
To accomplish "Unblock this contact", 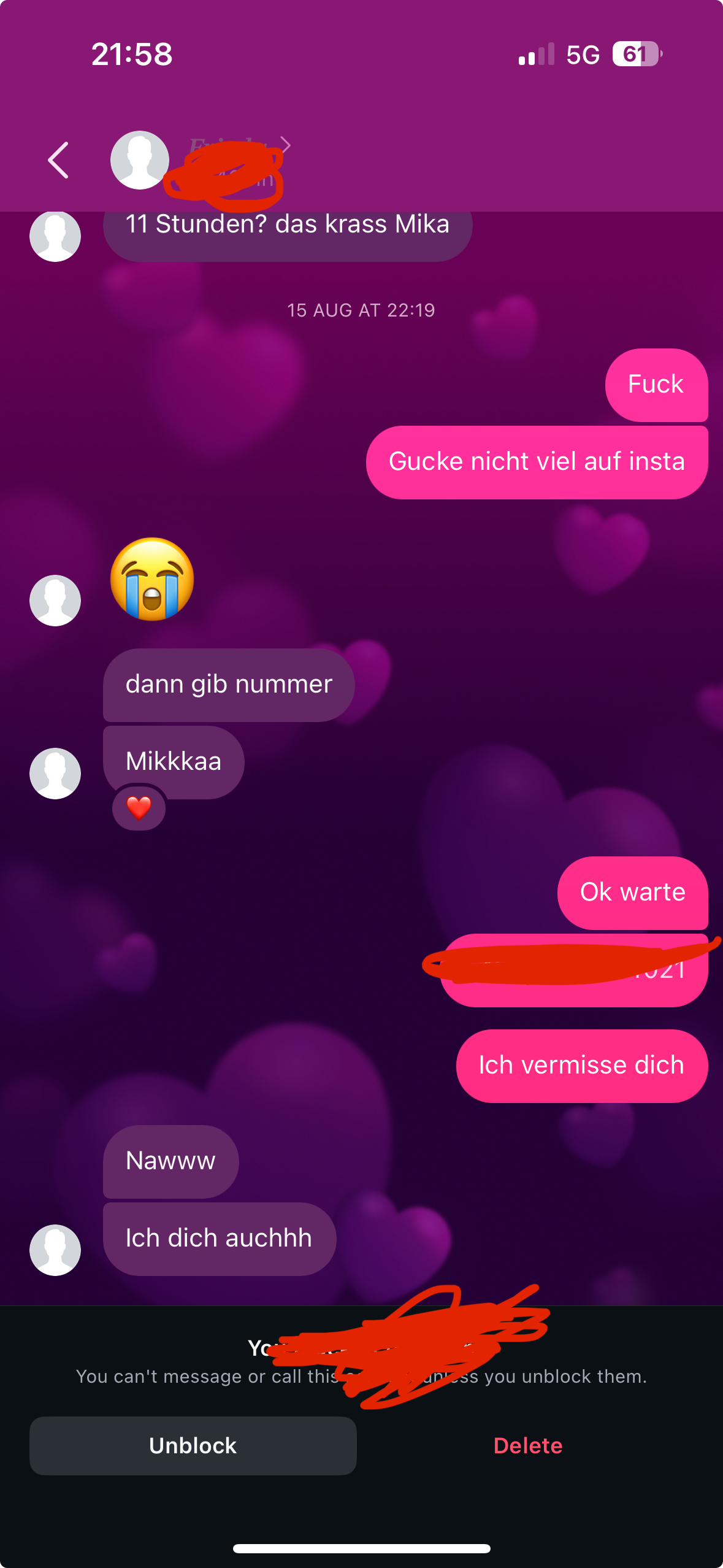I will pos(193,1445).
